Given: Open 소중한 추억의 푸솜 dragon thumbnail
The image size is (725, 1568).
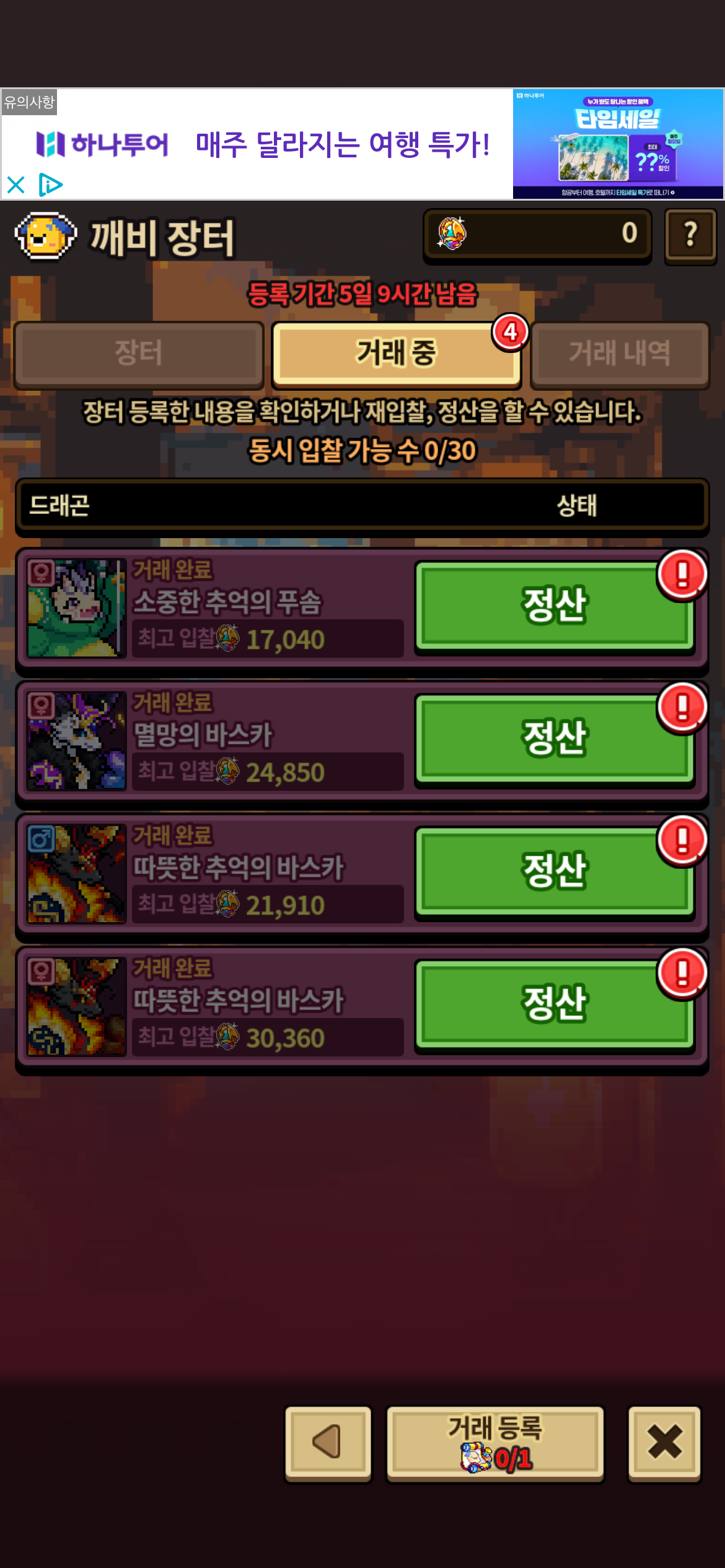Looking at the screenshot, I should [76, 608].
